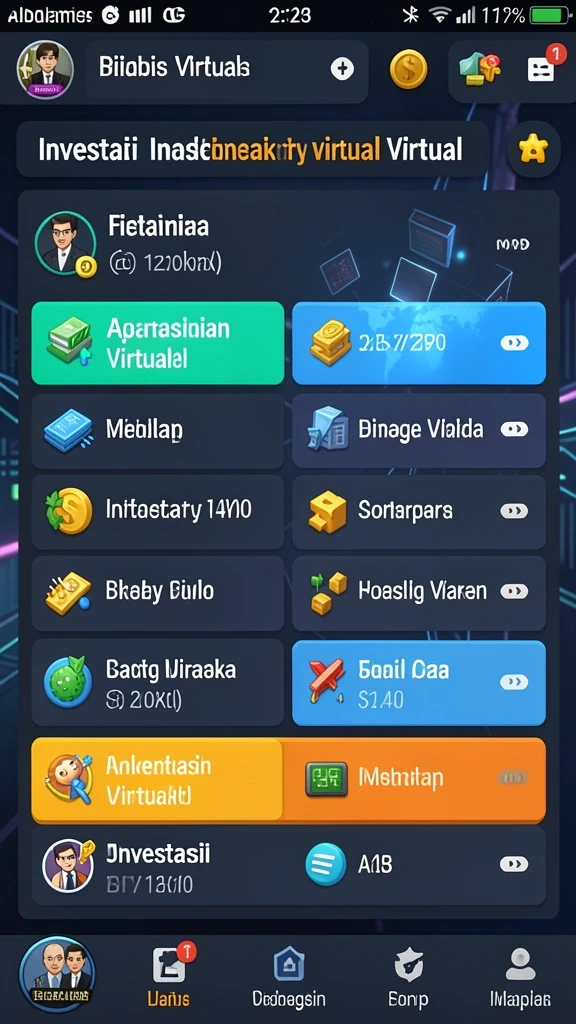Select the Binage Vlalda card
This screenshot has width=576, height=1024.
coord(419,430)
